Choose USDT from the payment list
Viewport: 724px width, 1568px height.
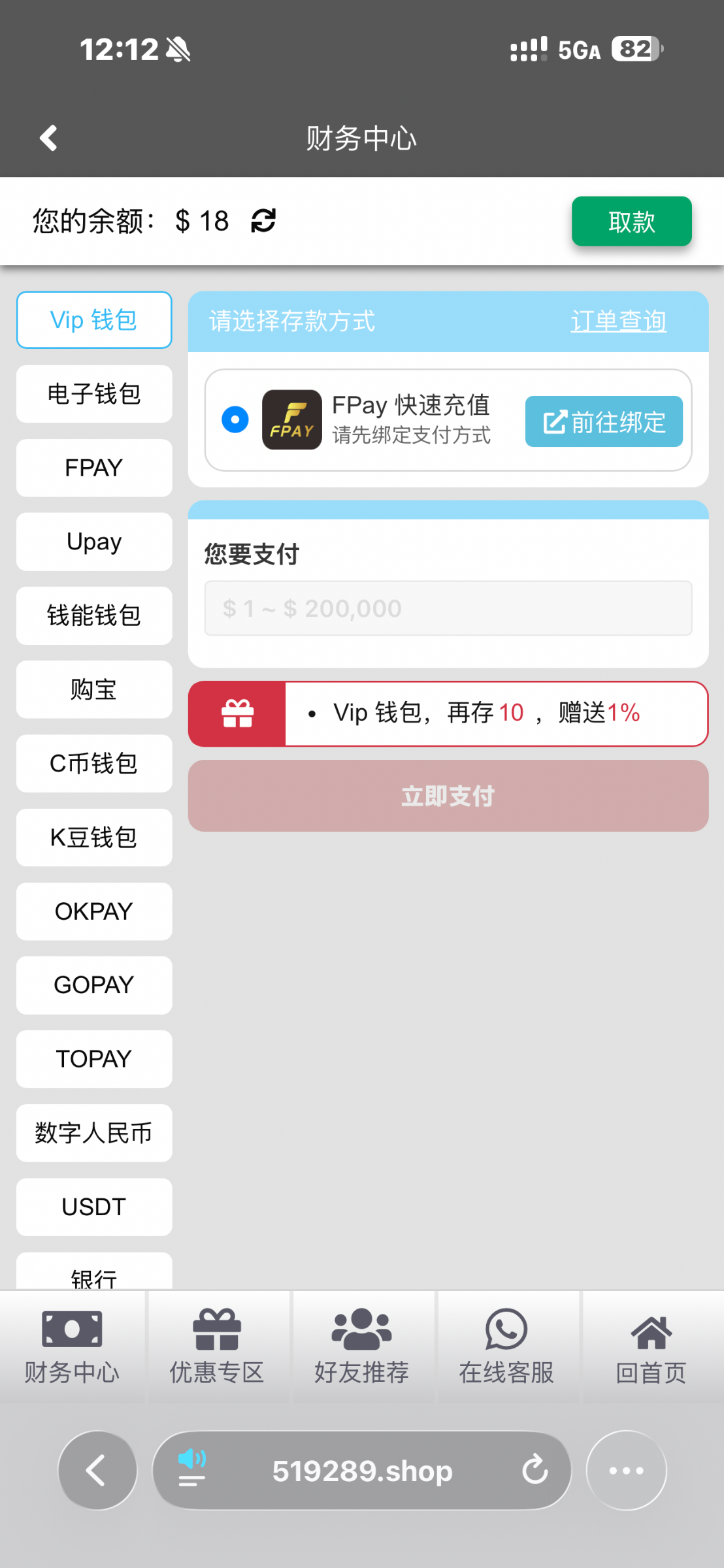[x=93, y=1207]
